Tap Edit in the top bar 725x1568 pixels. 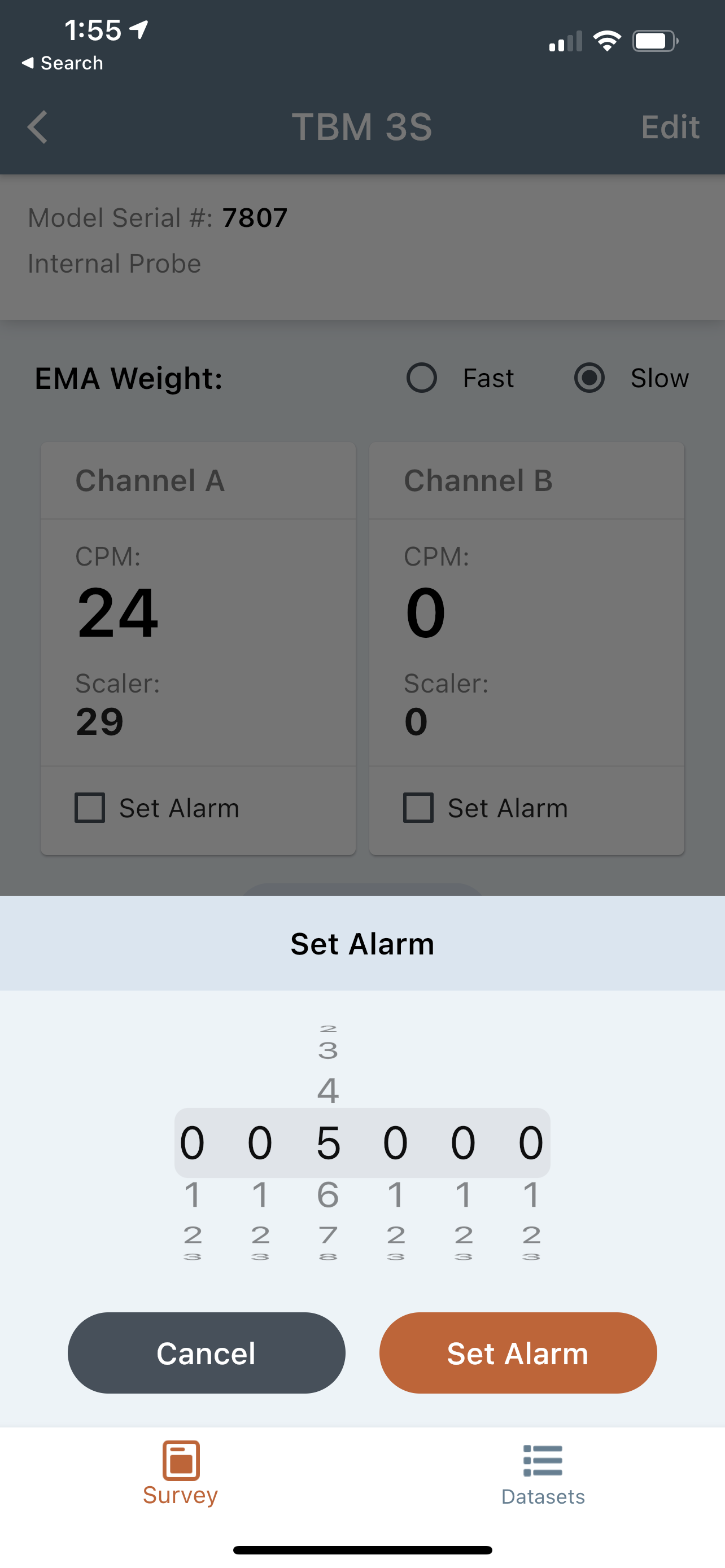tap(670, 127)
